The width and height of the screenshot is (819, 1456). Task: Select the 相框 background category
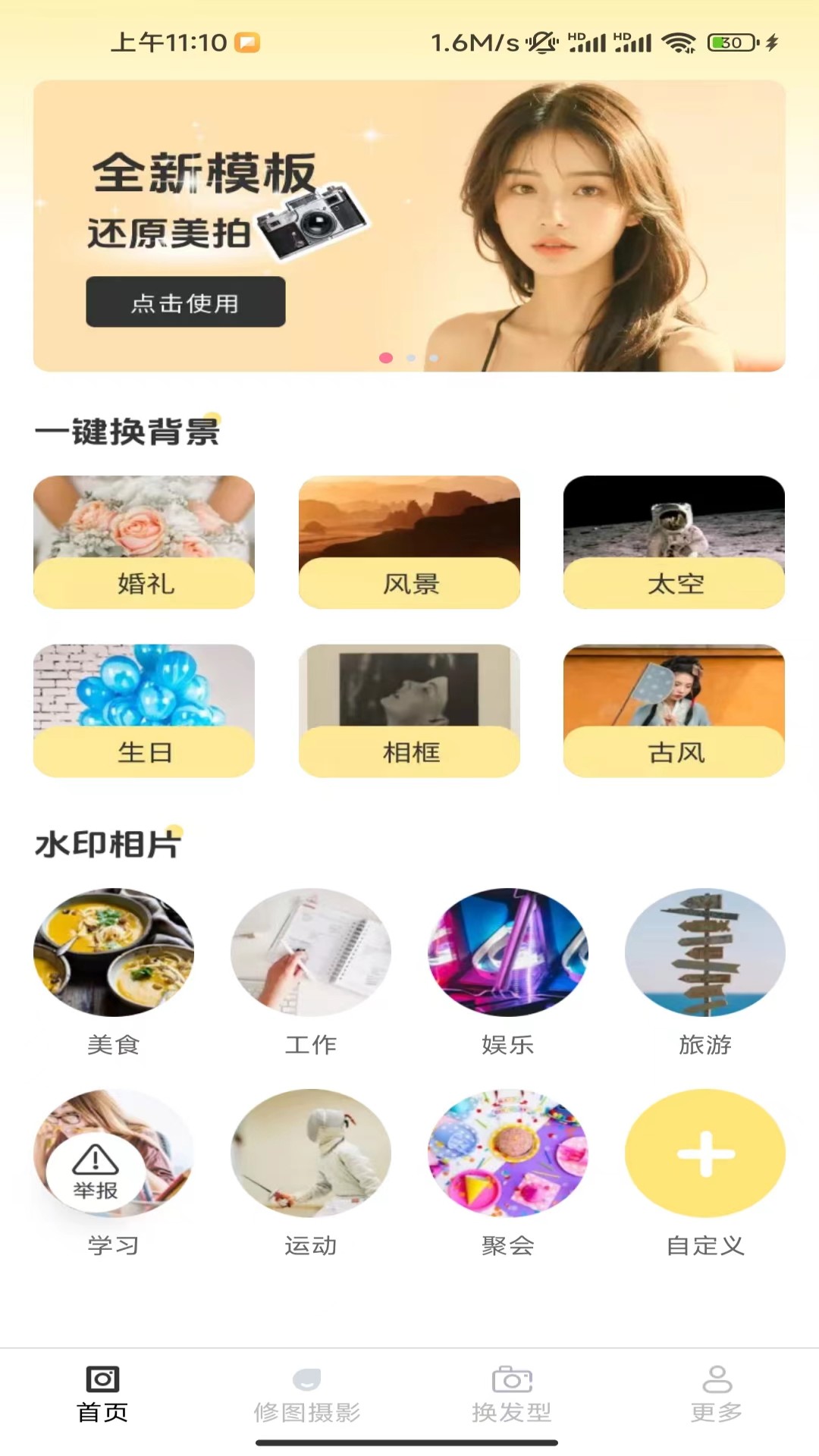point(409,711)
